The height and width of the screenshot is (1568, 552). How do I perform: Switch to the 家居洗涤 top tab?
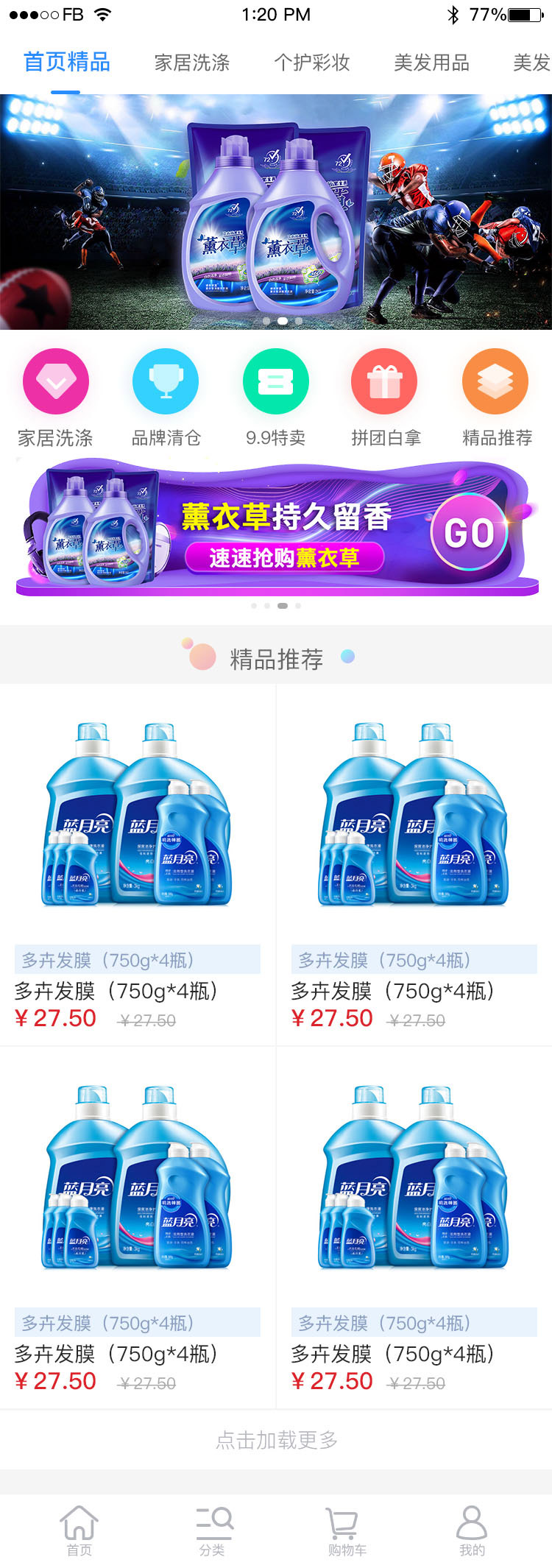[x=192, y=63]
